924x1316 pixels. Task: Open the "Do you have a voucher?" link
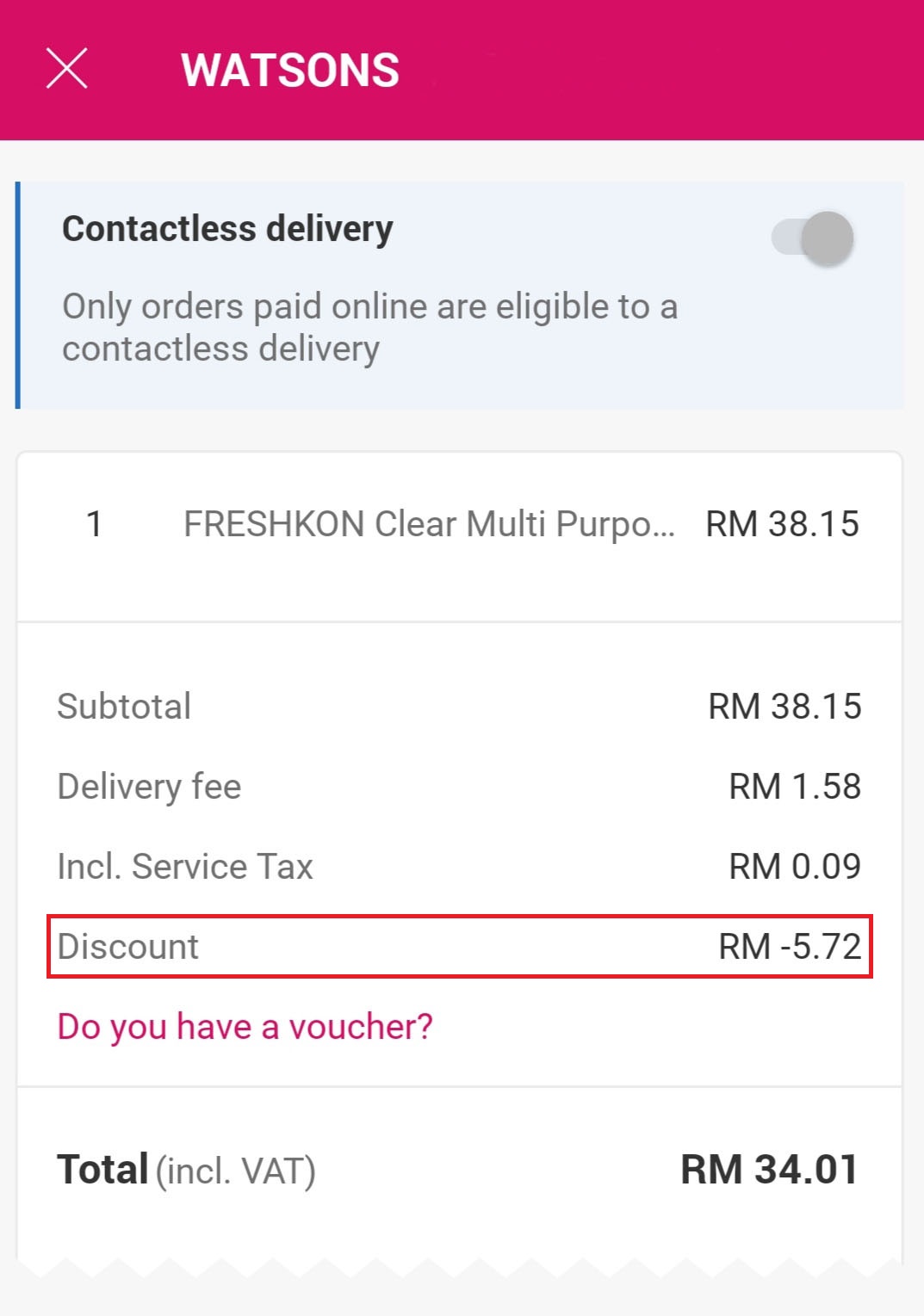(245, 1027)
